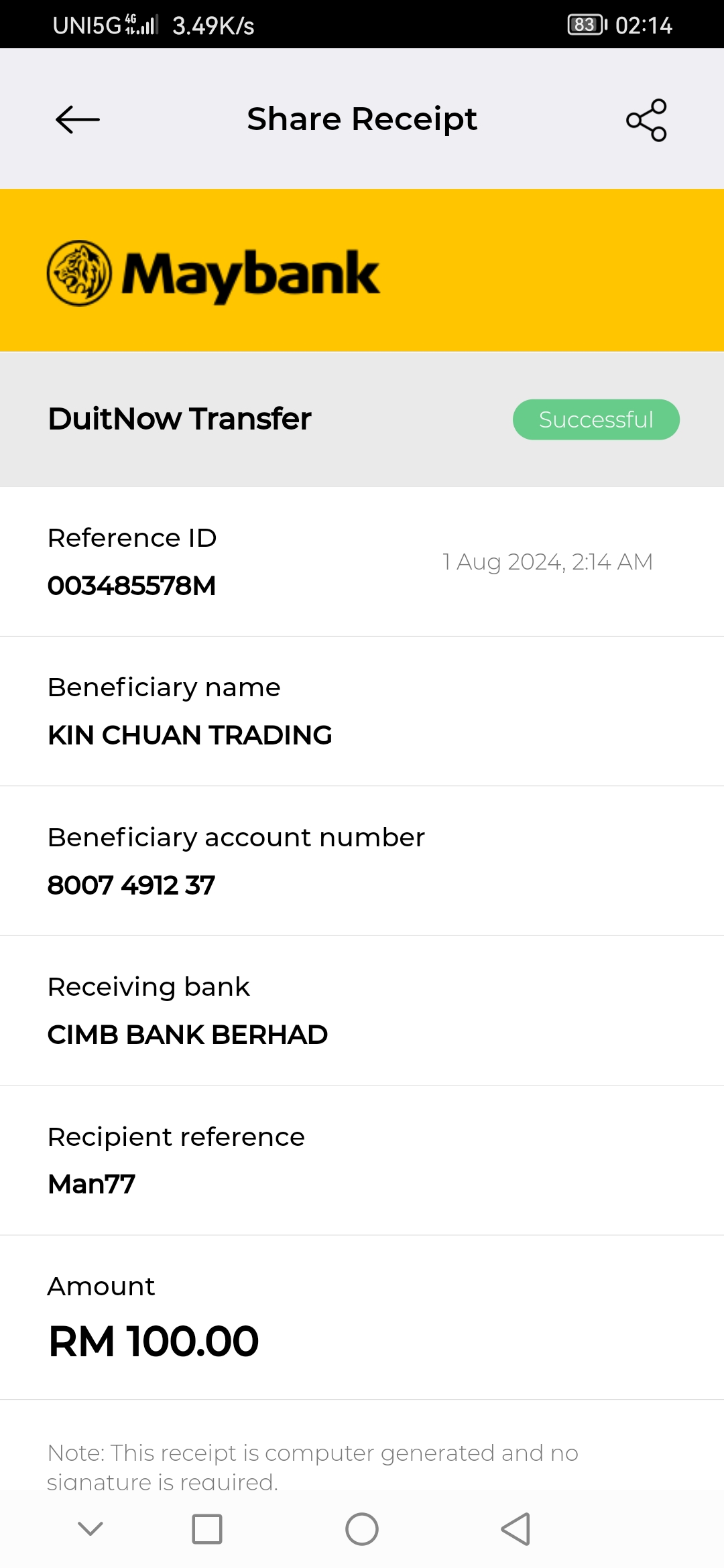Go back from the Share Receipt screen
Viewport: 724px width, 1568px height.
tap(78, 120)
